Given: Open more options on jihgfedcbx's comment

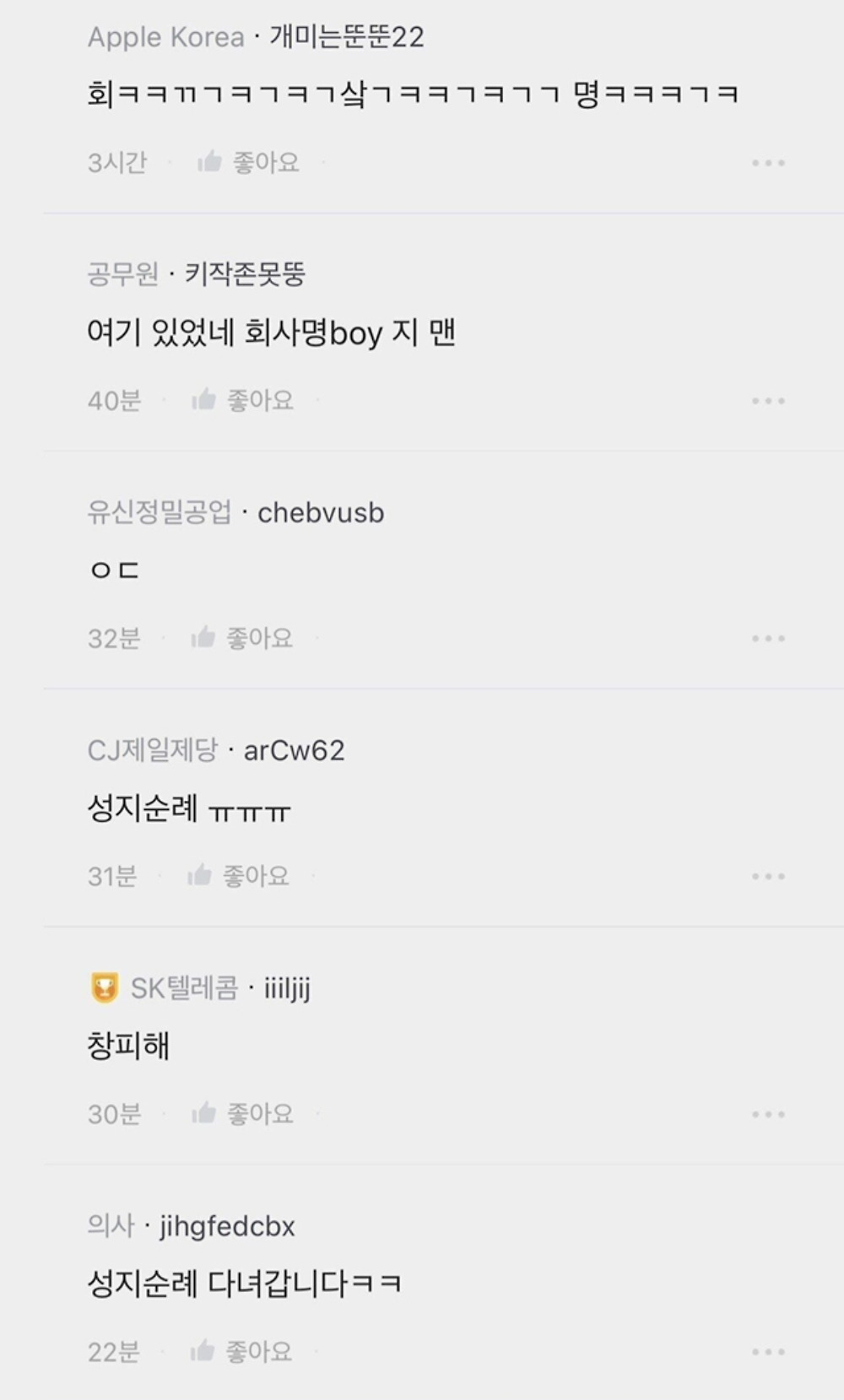Looking at the screenshot, I should coord(768,1353).
